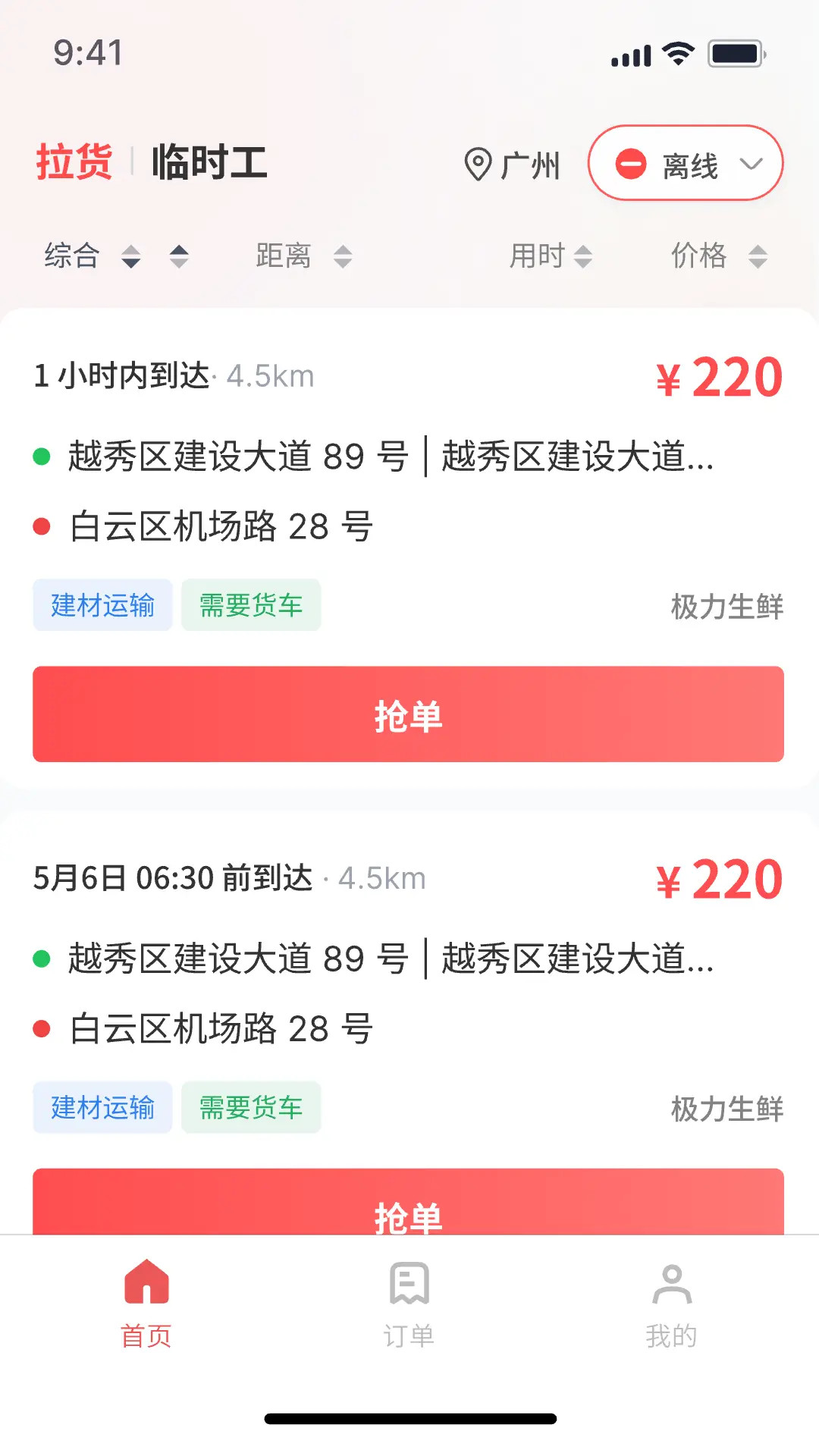Viewport: 819px width, 1456px height.
Task: Click the Wi-Fi icon in status bar
Action: tap(677, 53)
